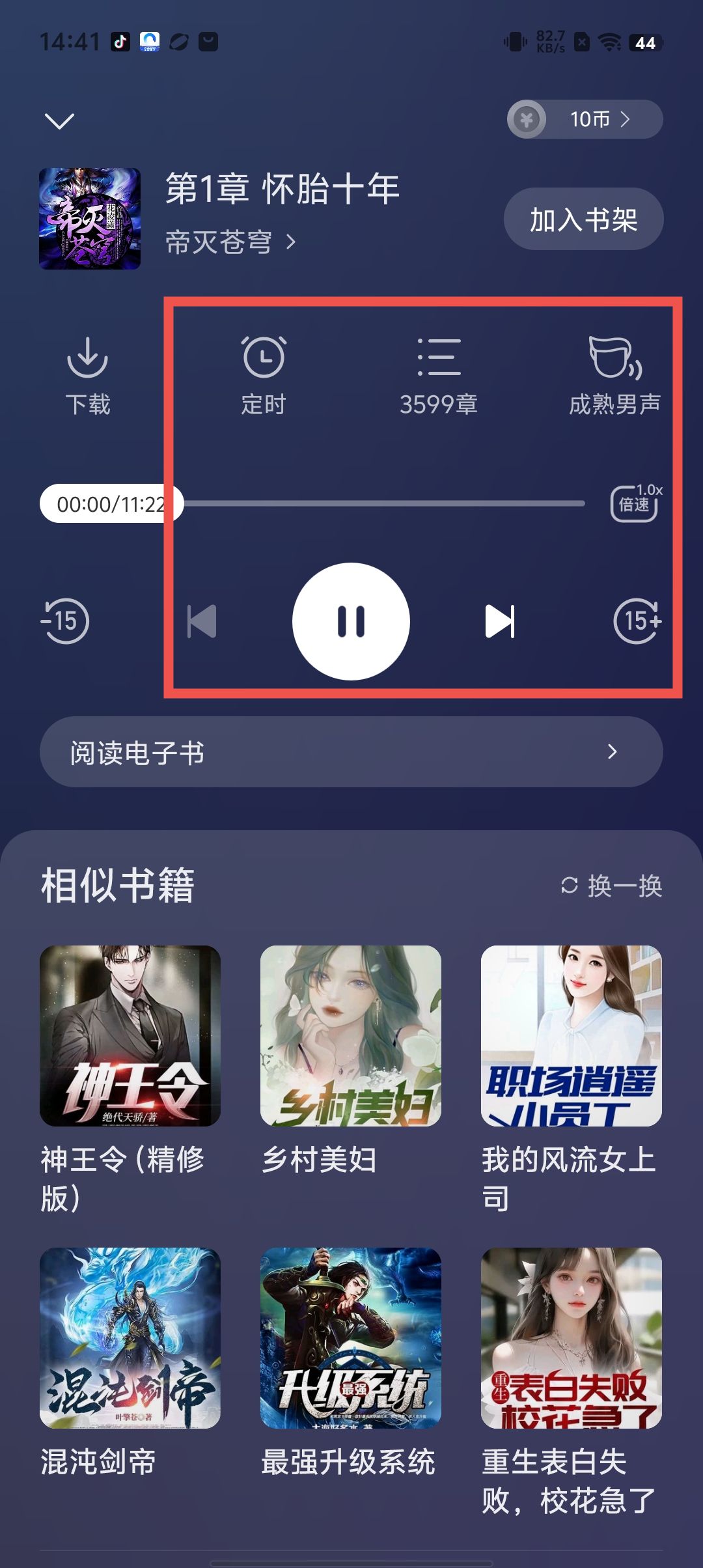Open 阅读电子书 to read the ebook
Image resolution: width=703 pixels, height=1568 pixels.
[x=351, y=752]
